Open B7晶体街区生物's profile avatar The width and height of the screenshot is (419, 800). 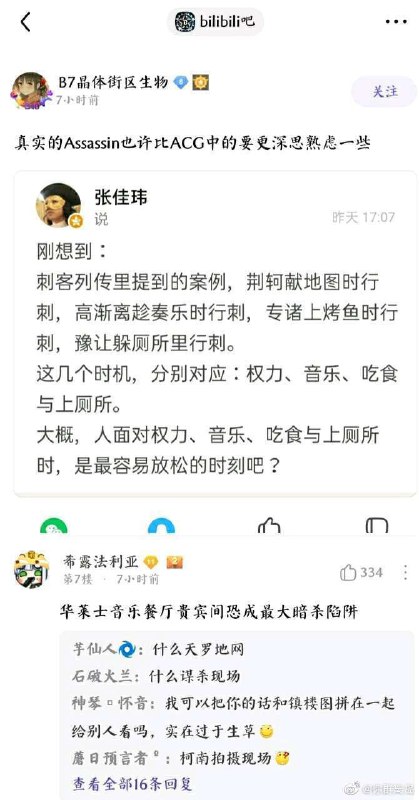tap(31, 90)
